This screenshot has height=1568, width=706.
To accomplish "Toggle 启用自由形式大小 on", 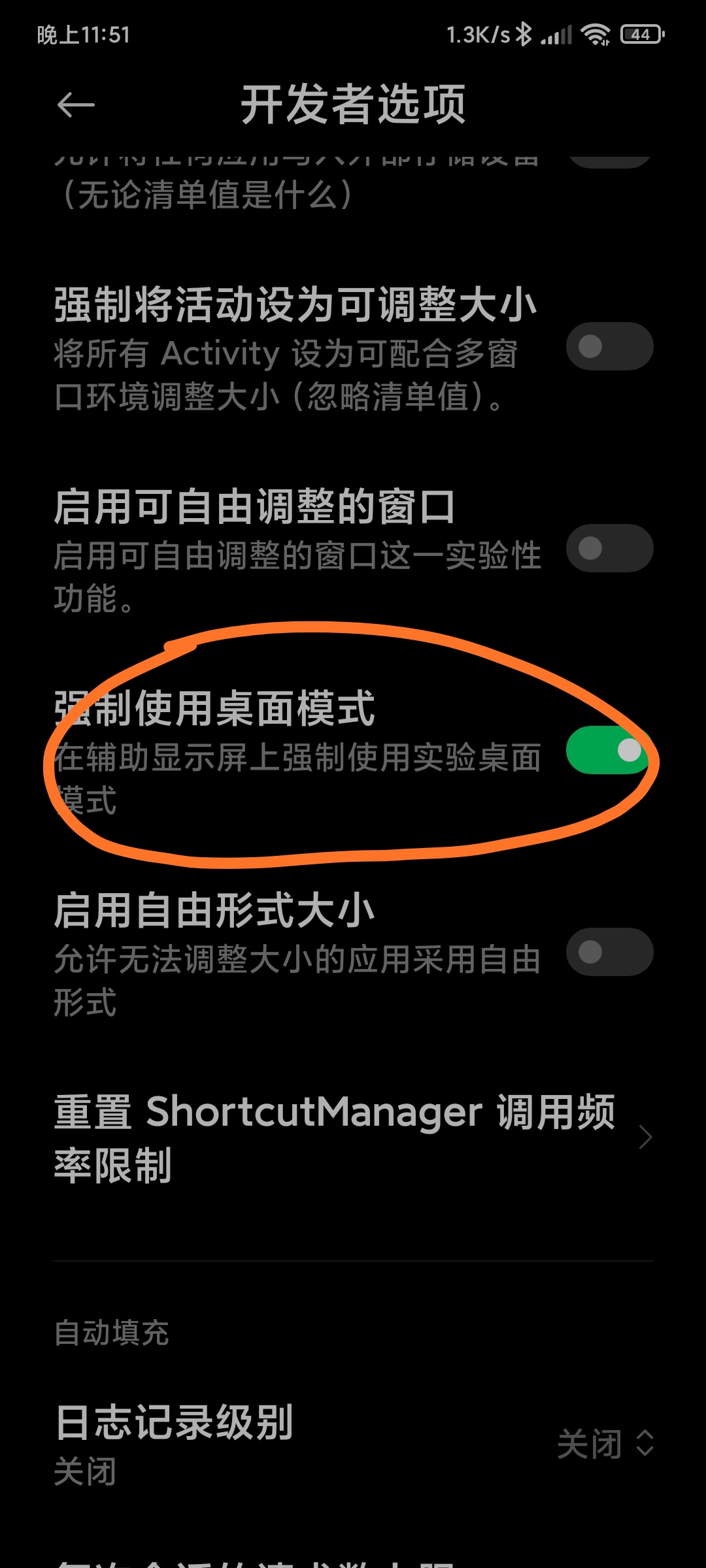I will [609, 952].
